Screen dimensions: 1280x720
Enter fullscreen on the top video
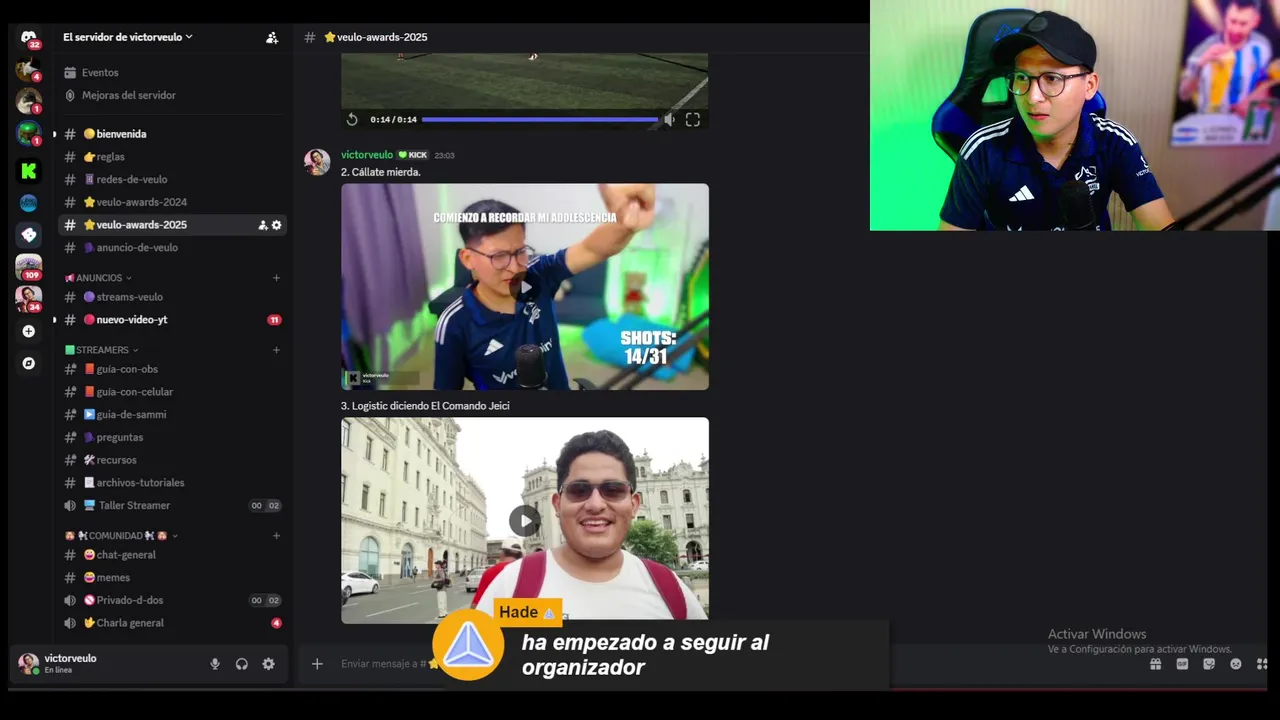pyautogui.click(x=692, y=119)
